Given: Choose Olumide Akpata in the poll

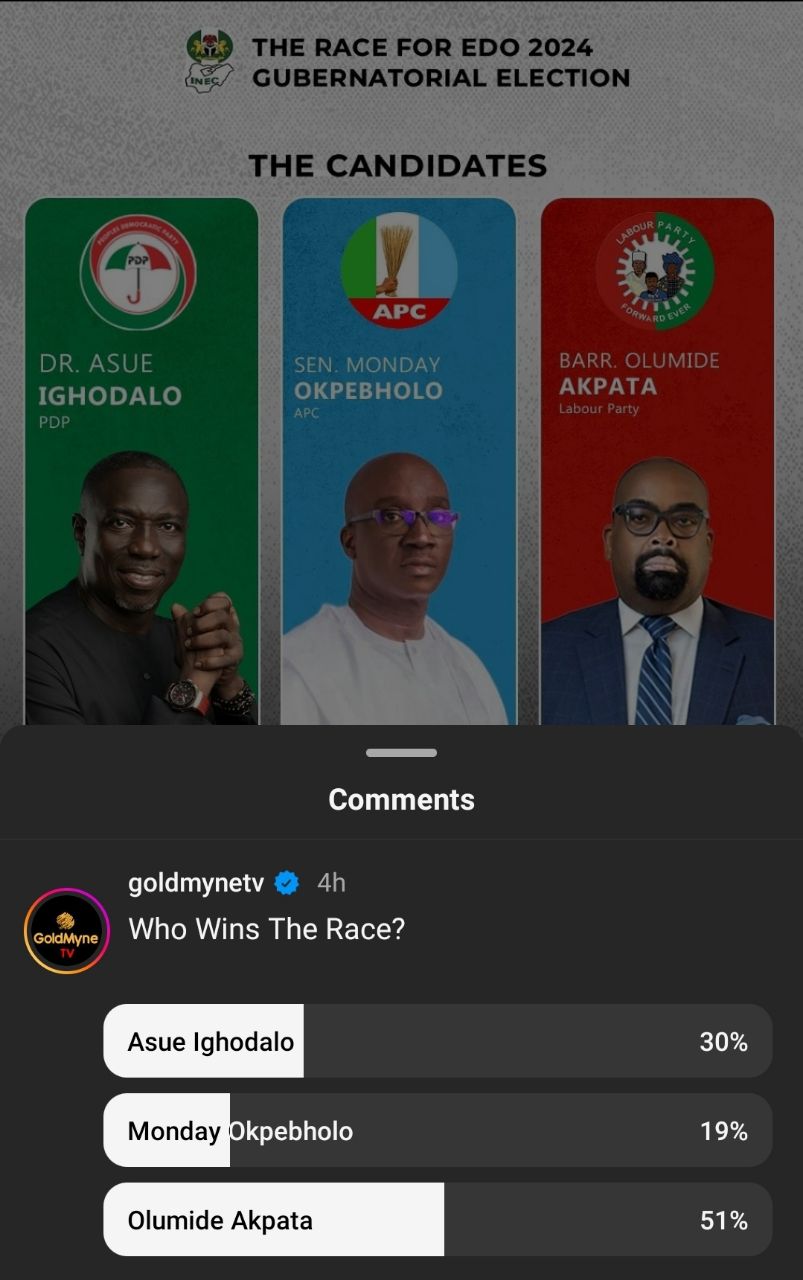Looking at the screenshot, I should tap(437, 1219).
